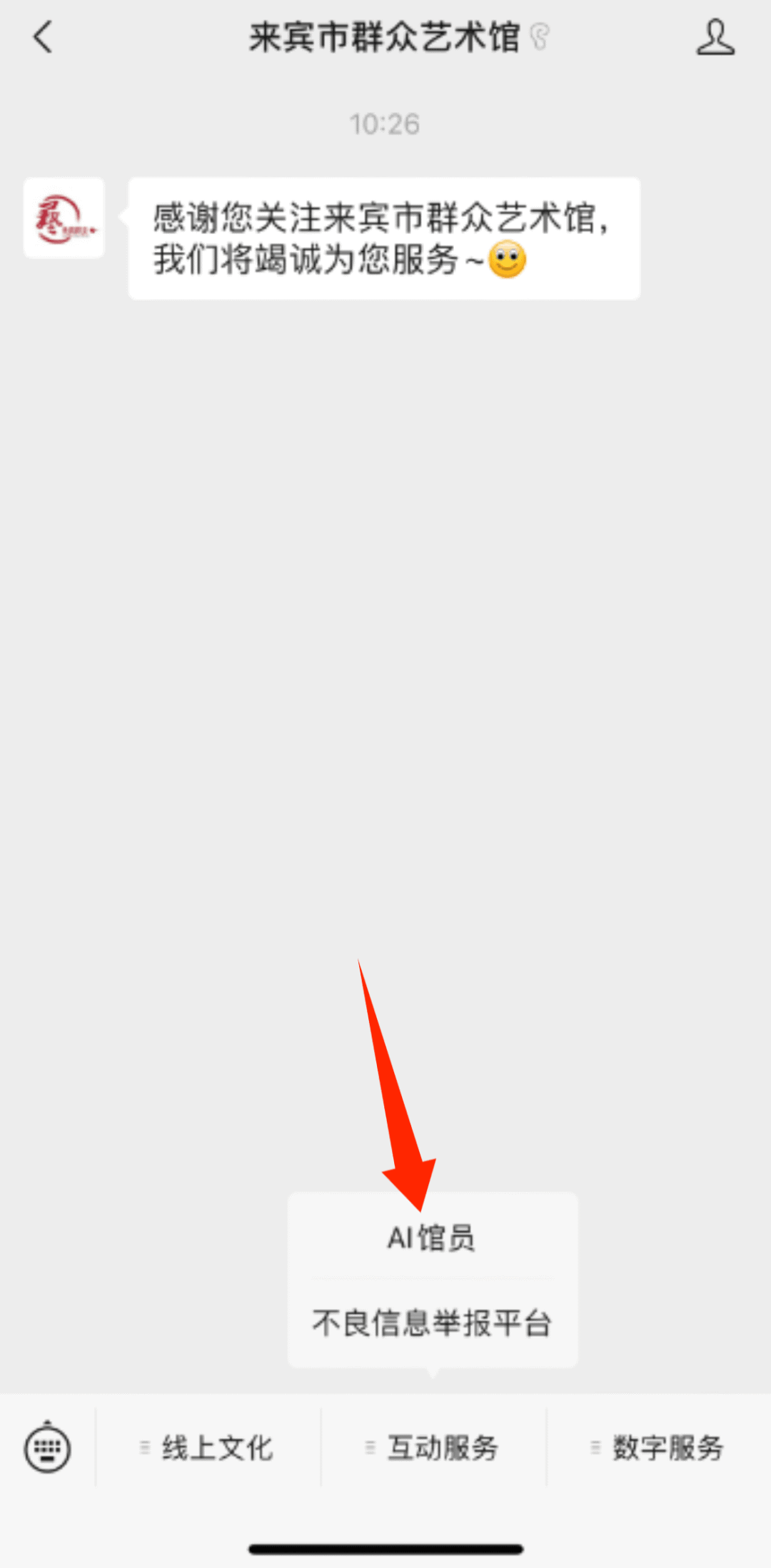Go back using the back arrow
This screenshot has height=1568, width=771.
point(43,37)
